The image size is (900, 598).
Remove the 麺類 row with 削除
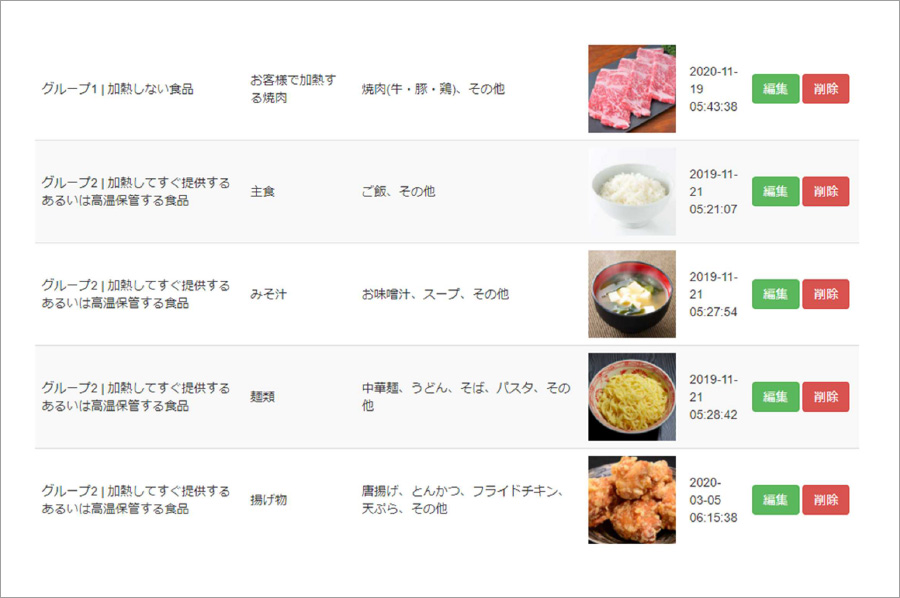click(x=825, y=397)
